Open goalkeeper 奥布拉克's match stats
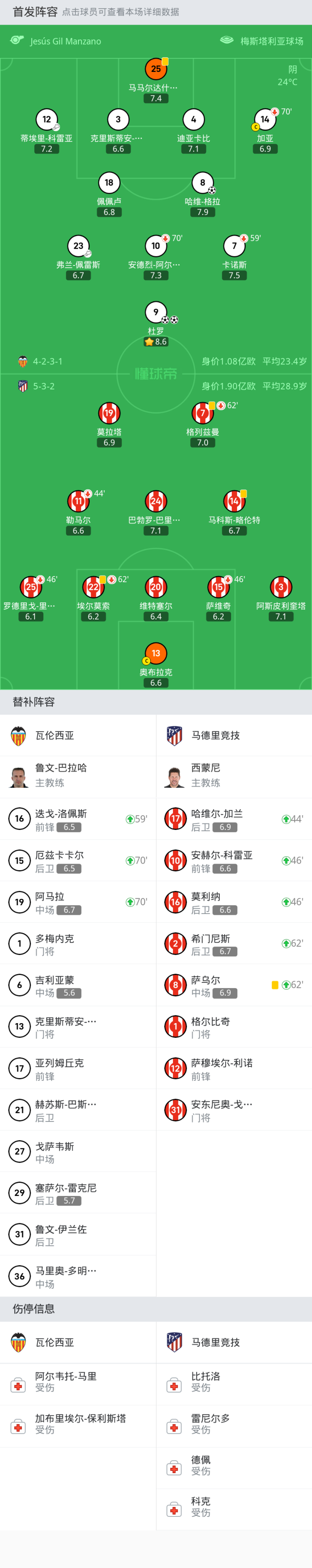Screen dimensions: 312x1568 156,654
